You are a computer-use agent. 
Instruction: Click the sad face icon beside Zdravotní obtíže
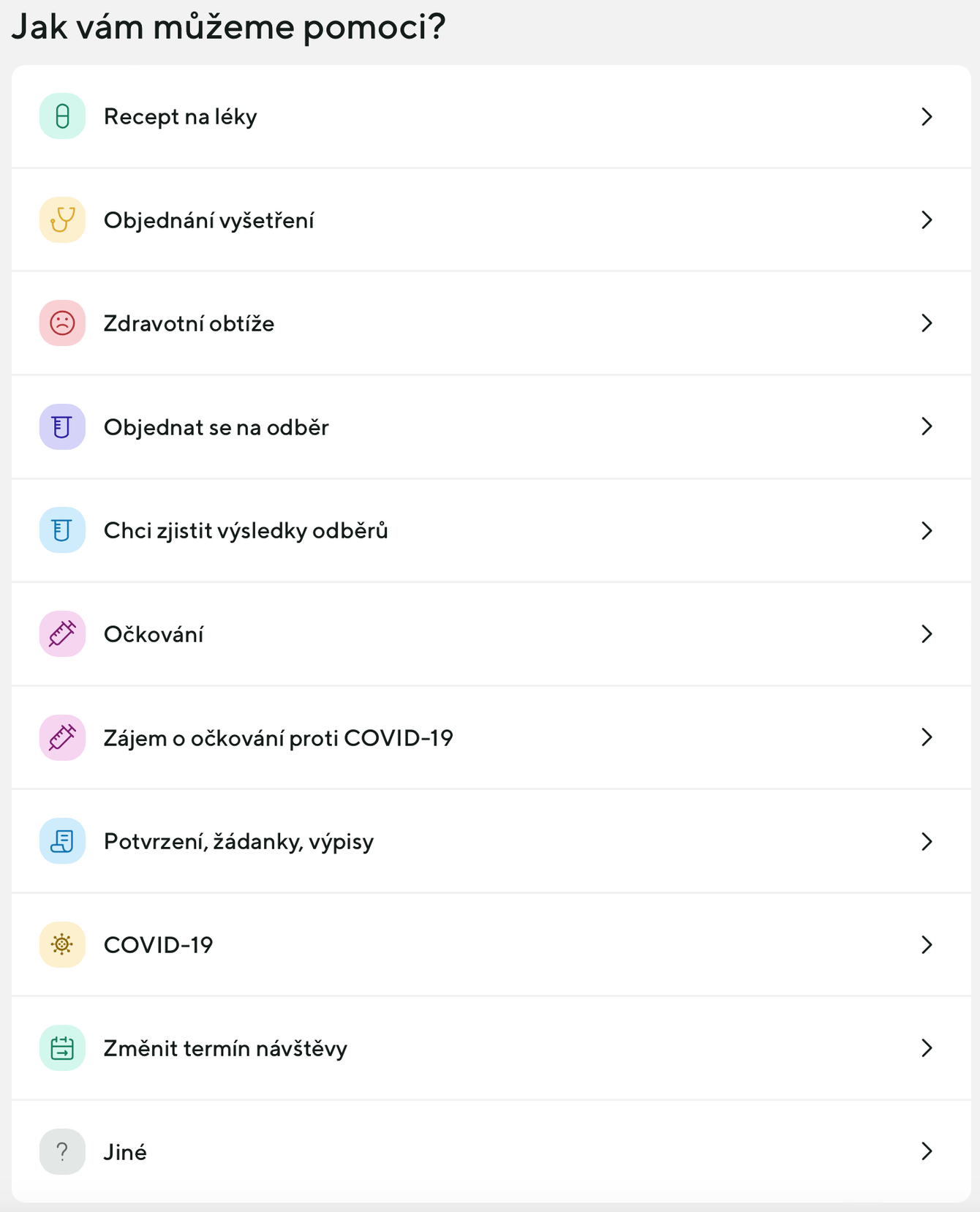pos(62,323)
